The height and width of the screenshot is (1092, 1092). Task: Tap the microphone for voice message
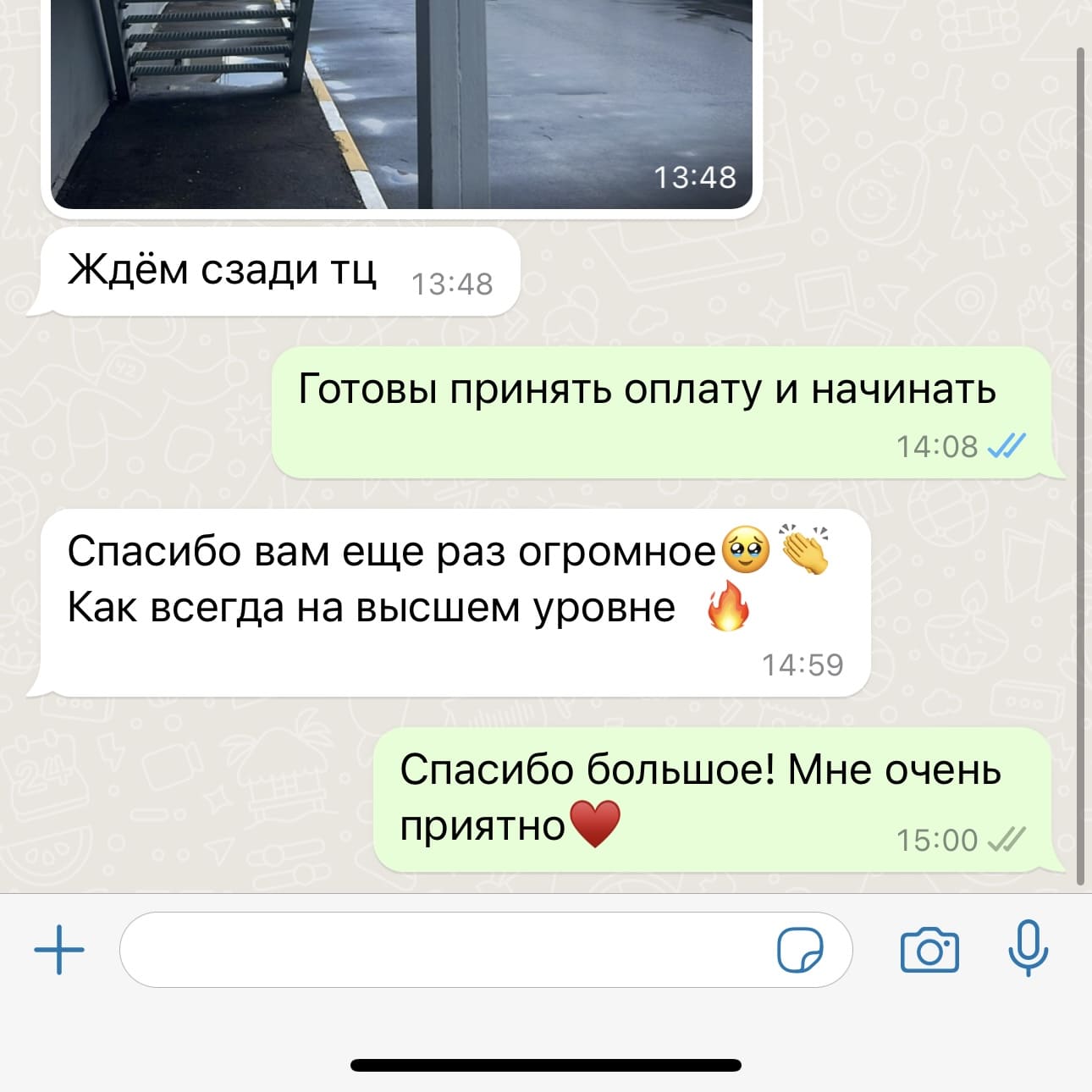point(1028,948)
